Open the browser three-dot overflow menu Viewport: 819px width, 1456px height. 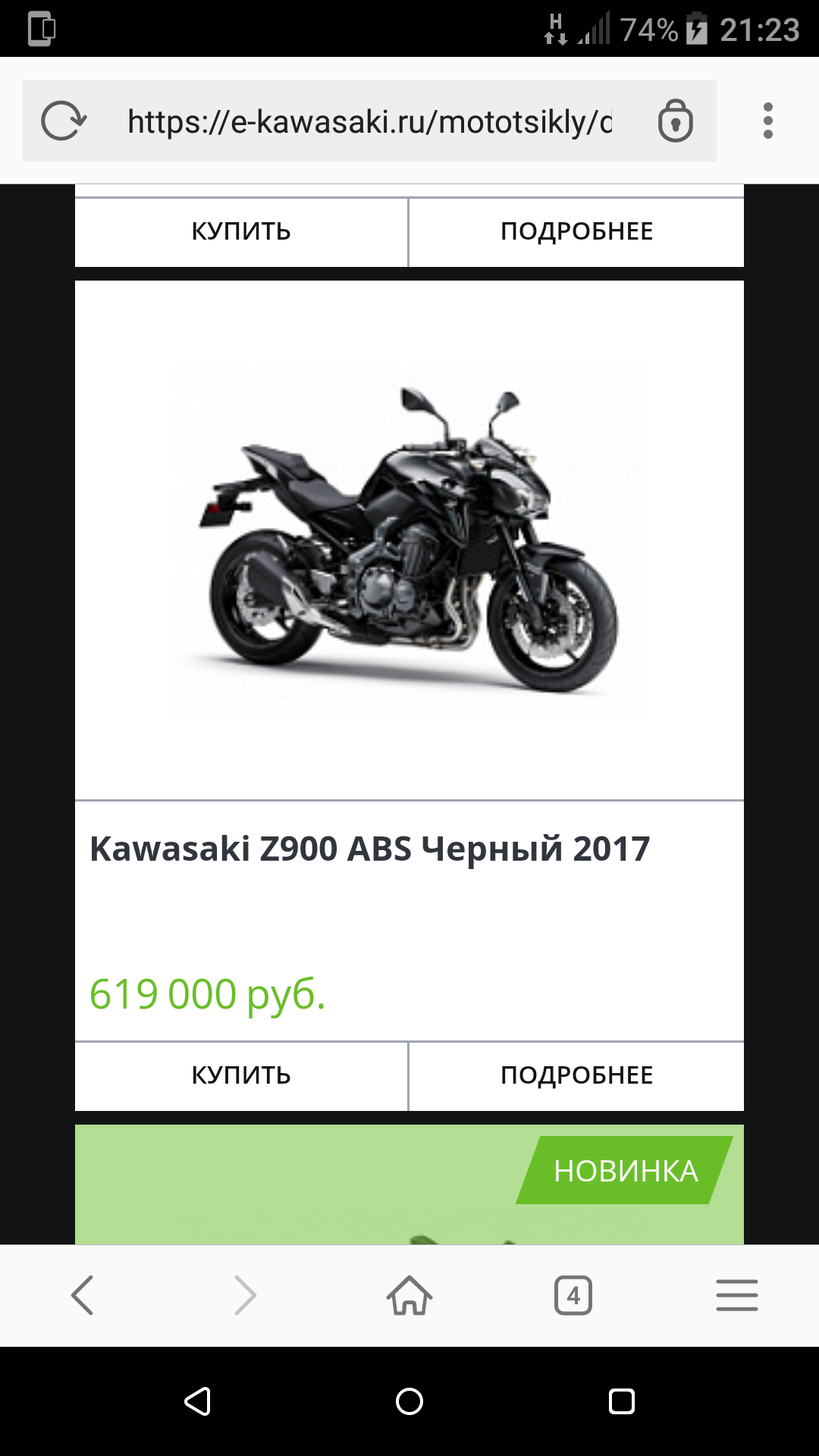(767, 121)
